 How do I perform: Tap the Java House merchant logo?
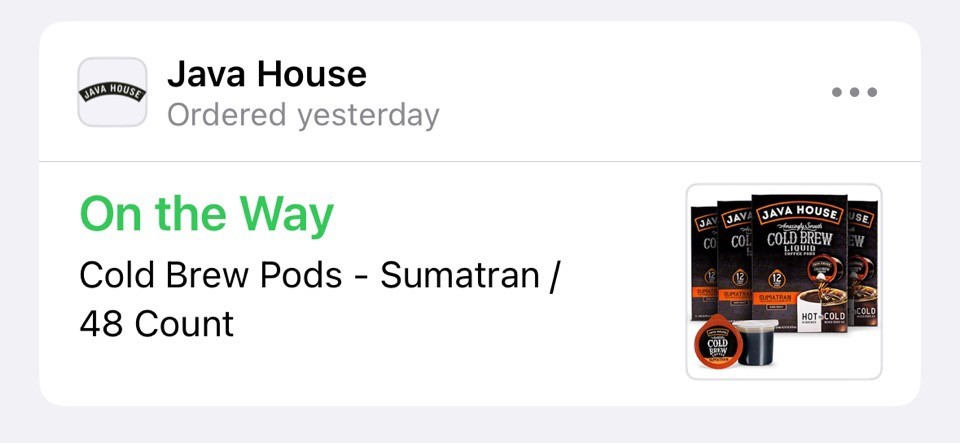click(x=112, y=92)
